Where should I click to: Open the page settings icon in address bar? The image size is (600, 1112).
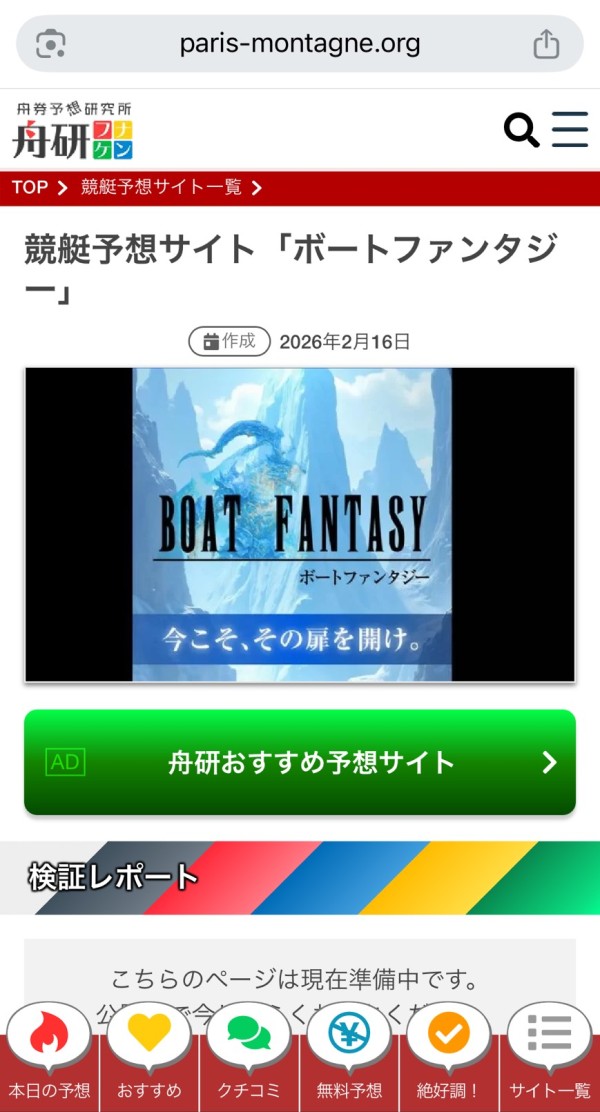(x=50, y=44)
